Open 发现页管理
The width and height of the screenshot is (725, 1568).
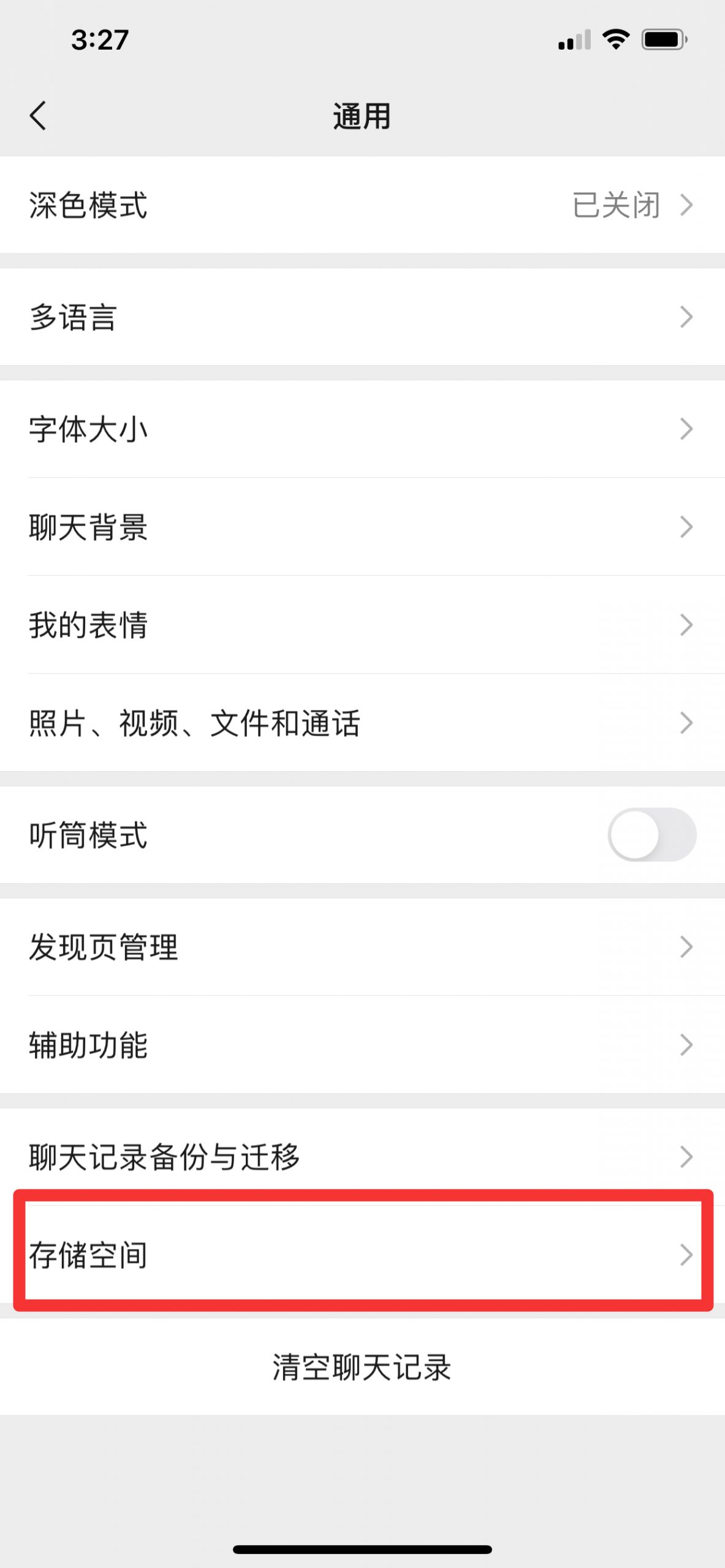(x=362, y=947)
